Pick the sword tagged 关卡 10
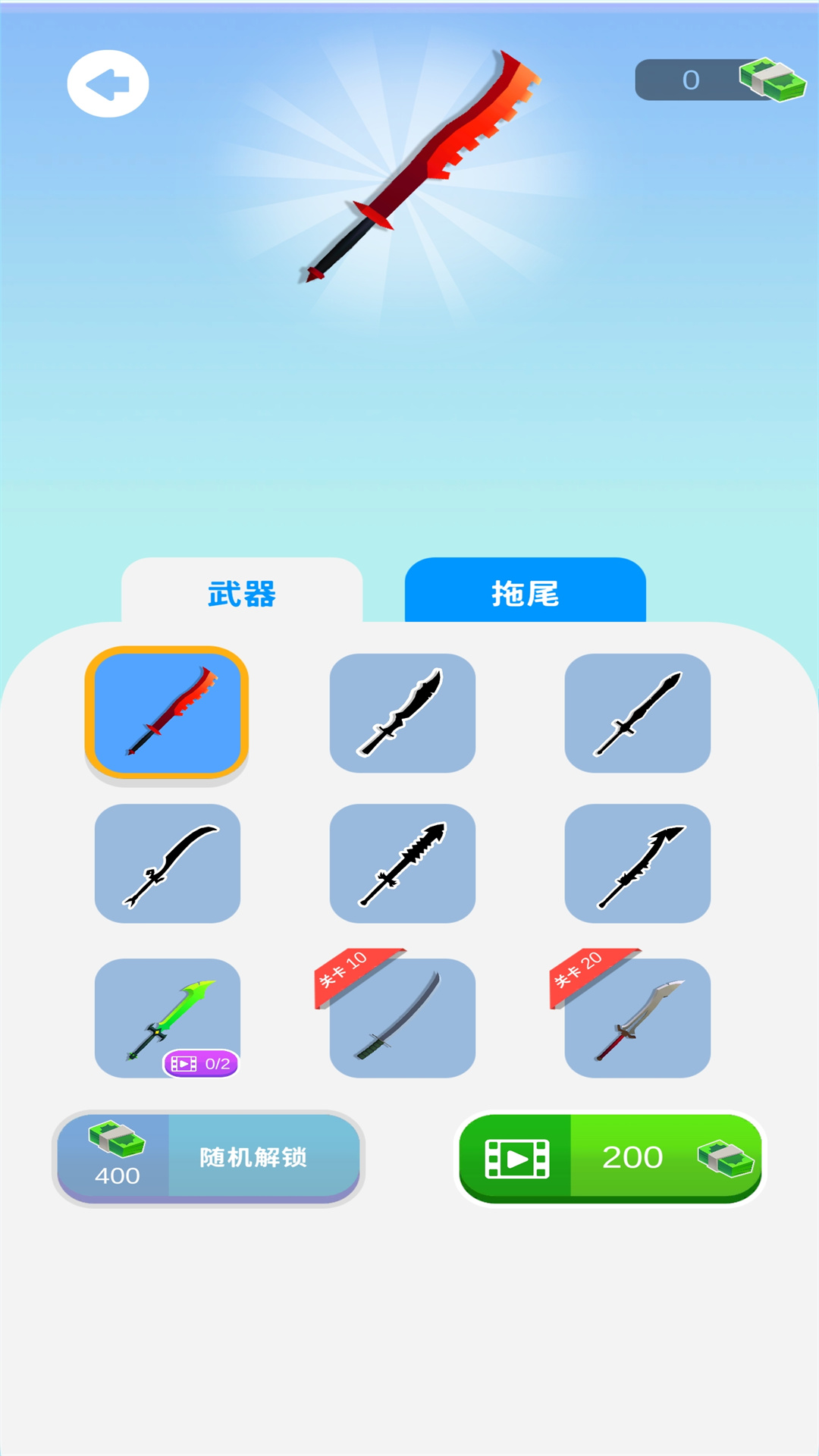The height and width of the screenshot is (1456, 819). (x=403, y=1018)
